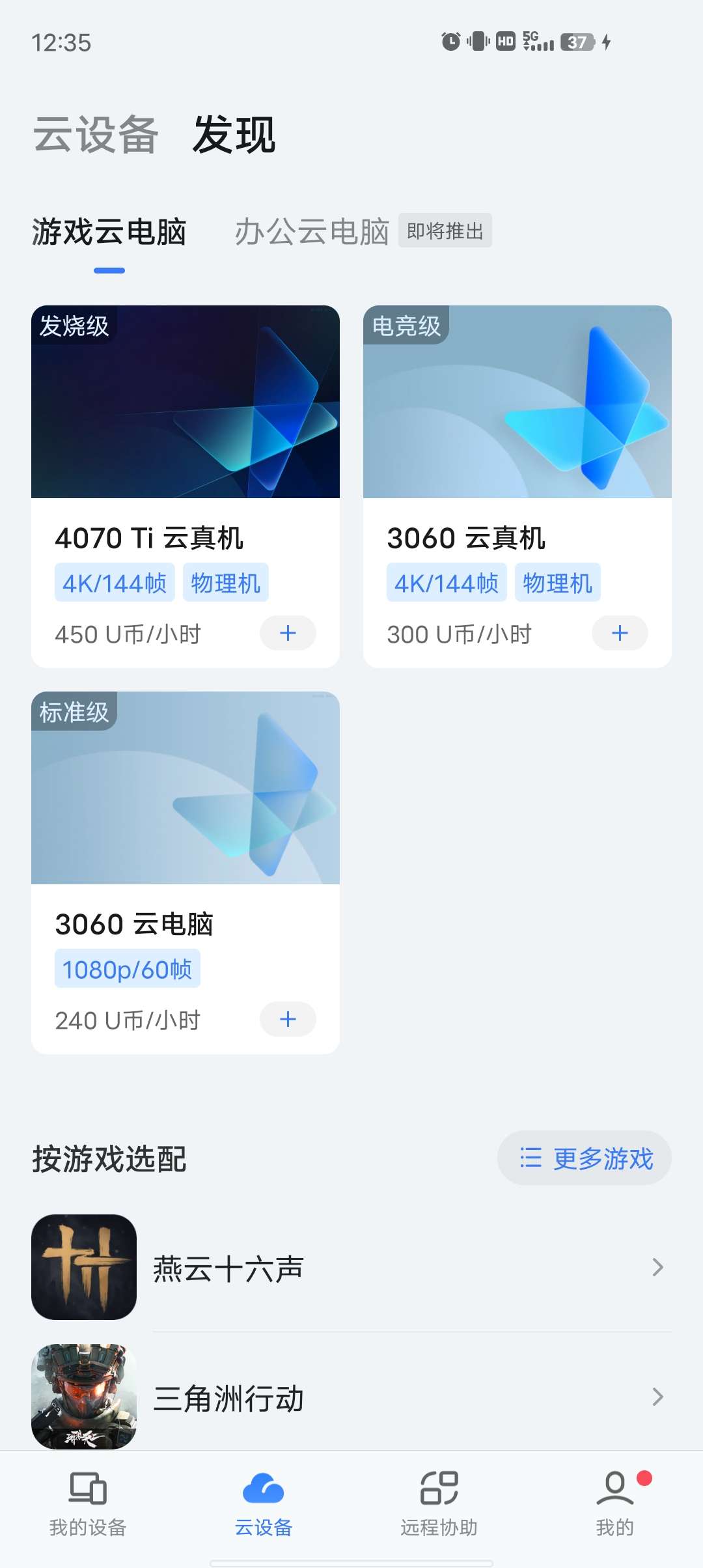Add the 3060 云真机 device

tap(620, 633)
